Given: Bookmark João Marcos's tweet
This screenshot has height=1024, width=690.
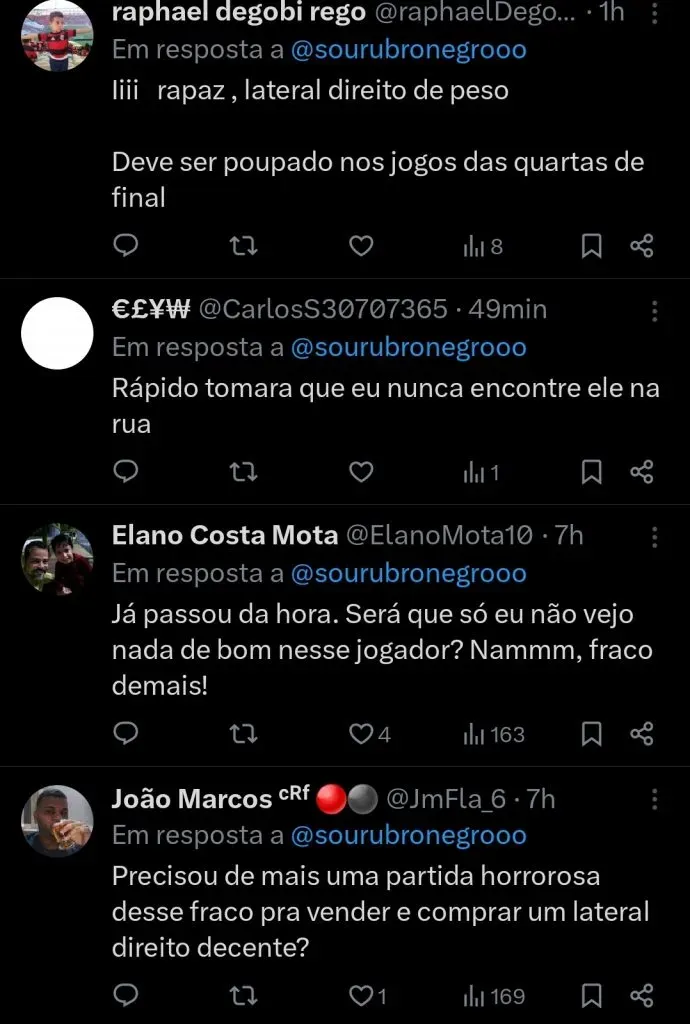Looking at the screenshot, I should [x=592, y=996].
